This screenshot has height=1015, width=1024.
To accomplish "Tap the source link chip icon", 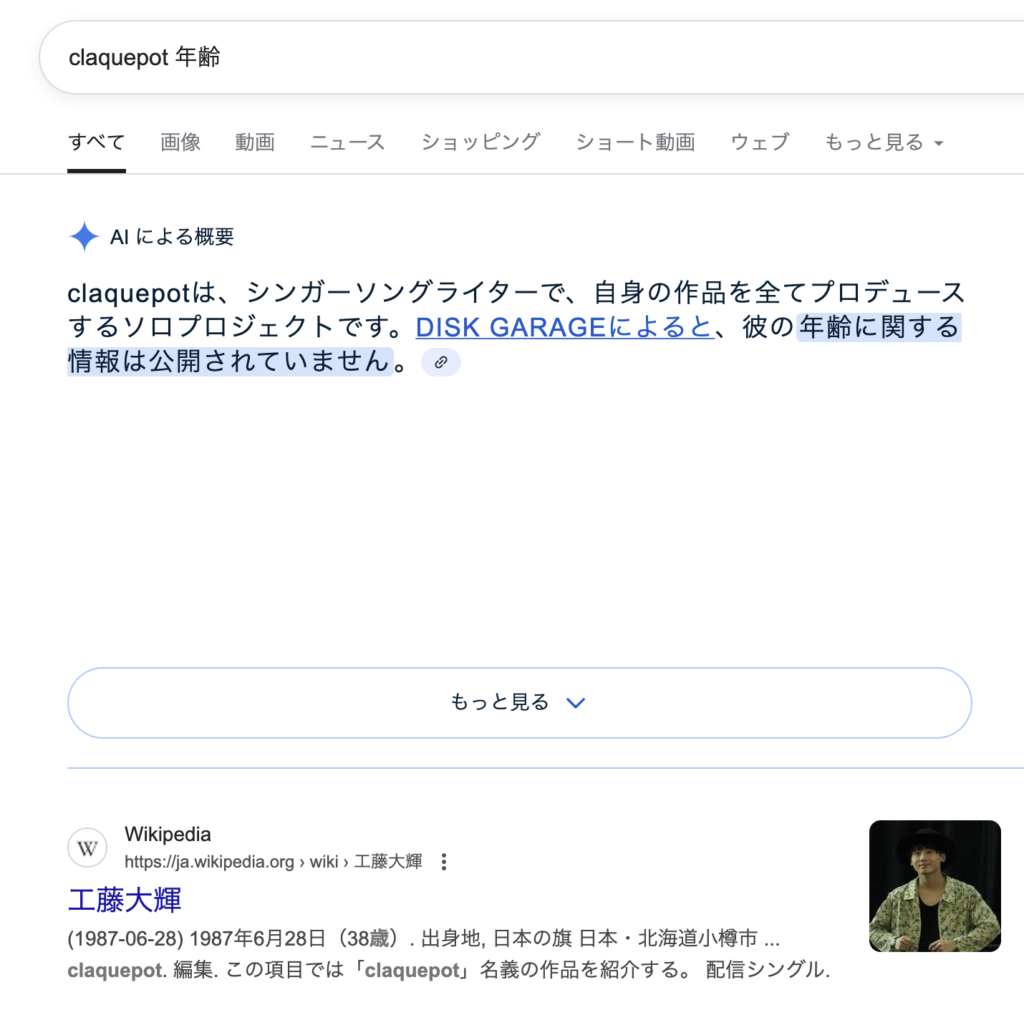I will coord(441,362).
